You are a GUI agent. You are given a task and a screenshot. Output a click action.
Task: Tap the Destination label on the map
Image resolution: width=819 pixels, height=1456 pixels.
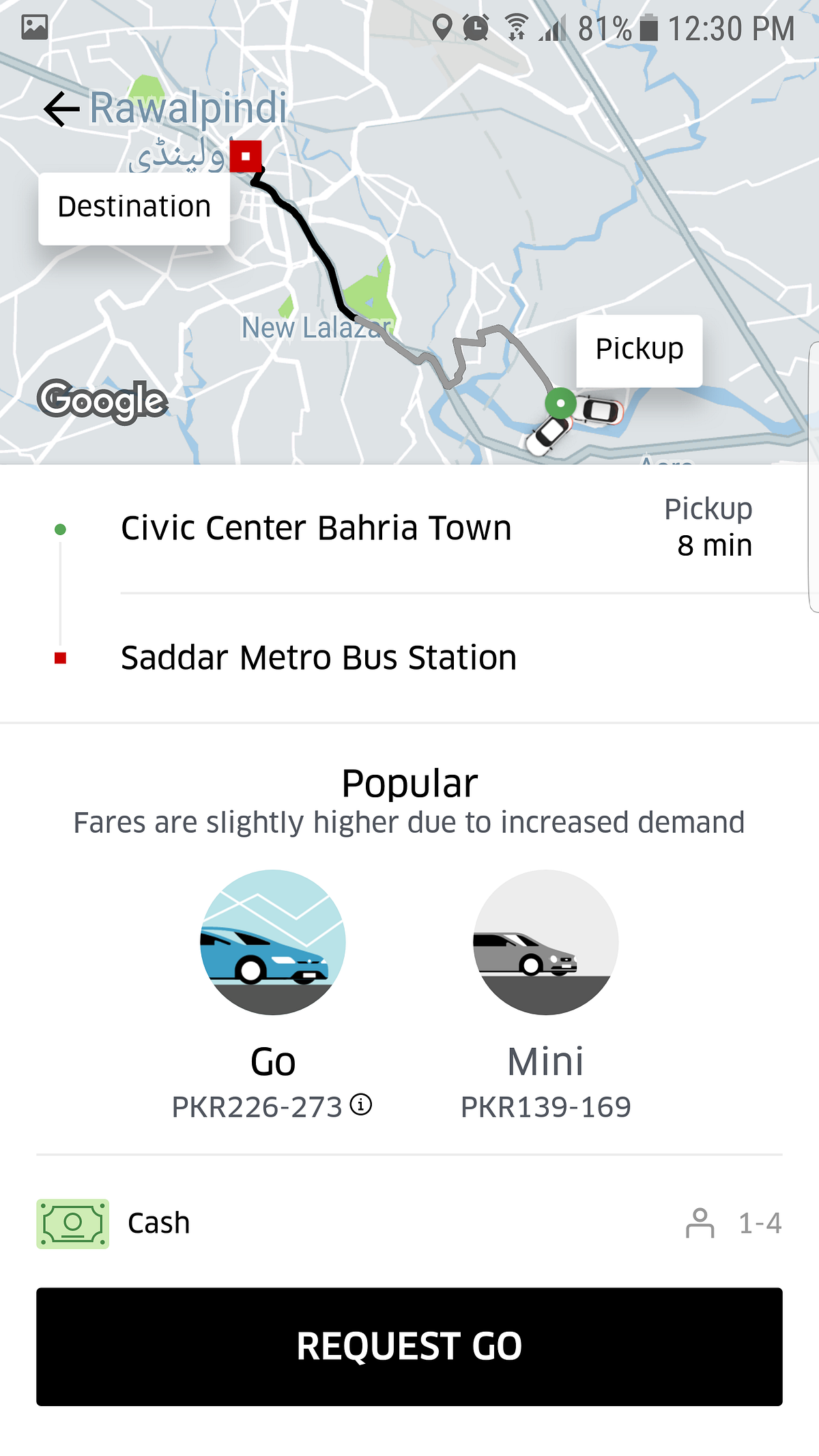click(134, 208)
